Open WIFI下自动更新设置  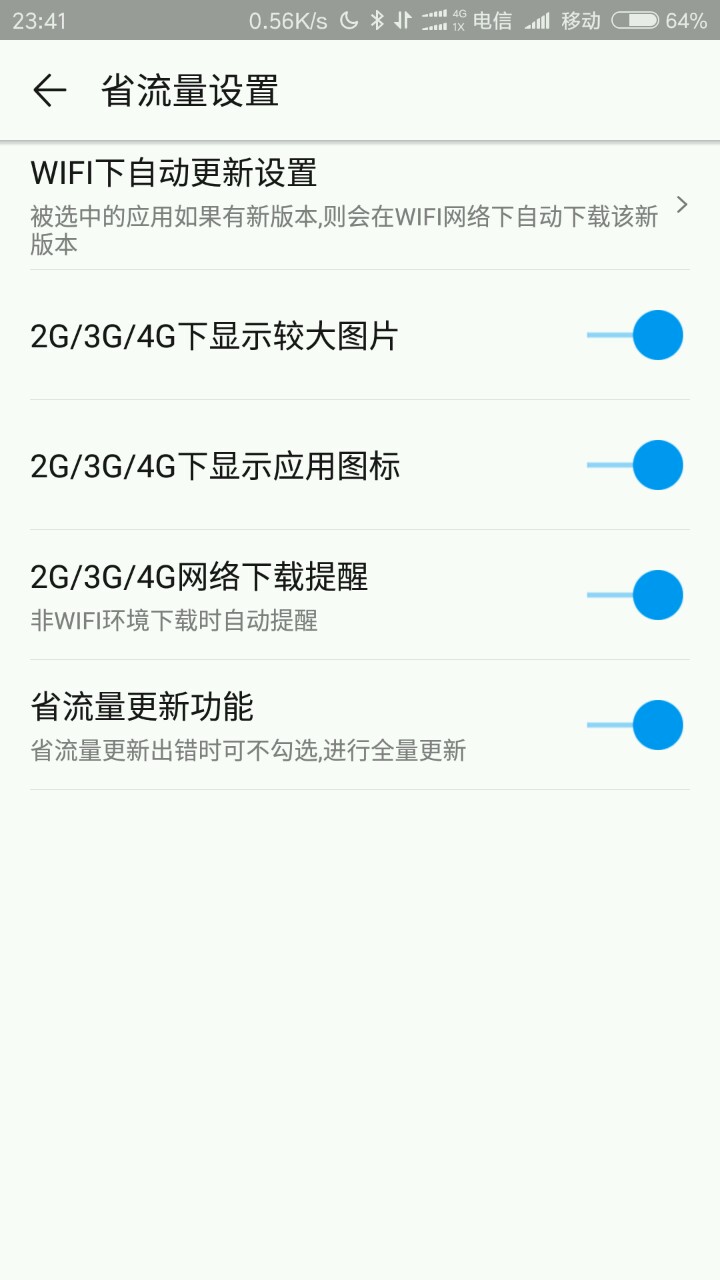(360, 205)
